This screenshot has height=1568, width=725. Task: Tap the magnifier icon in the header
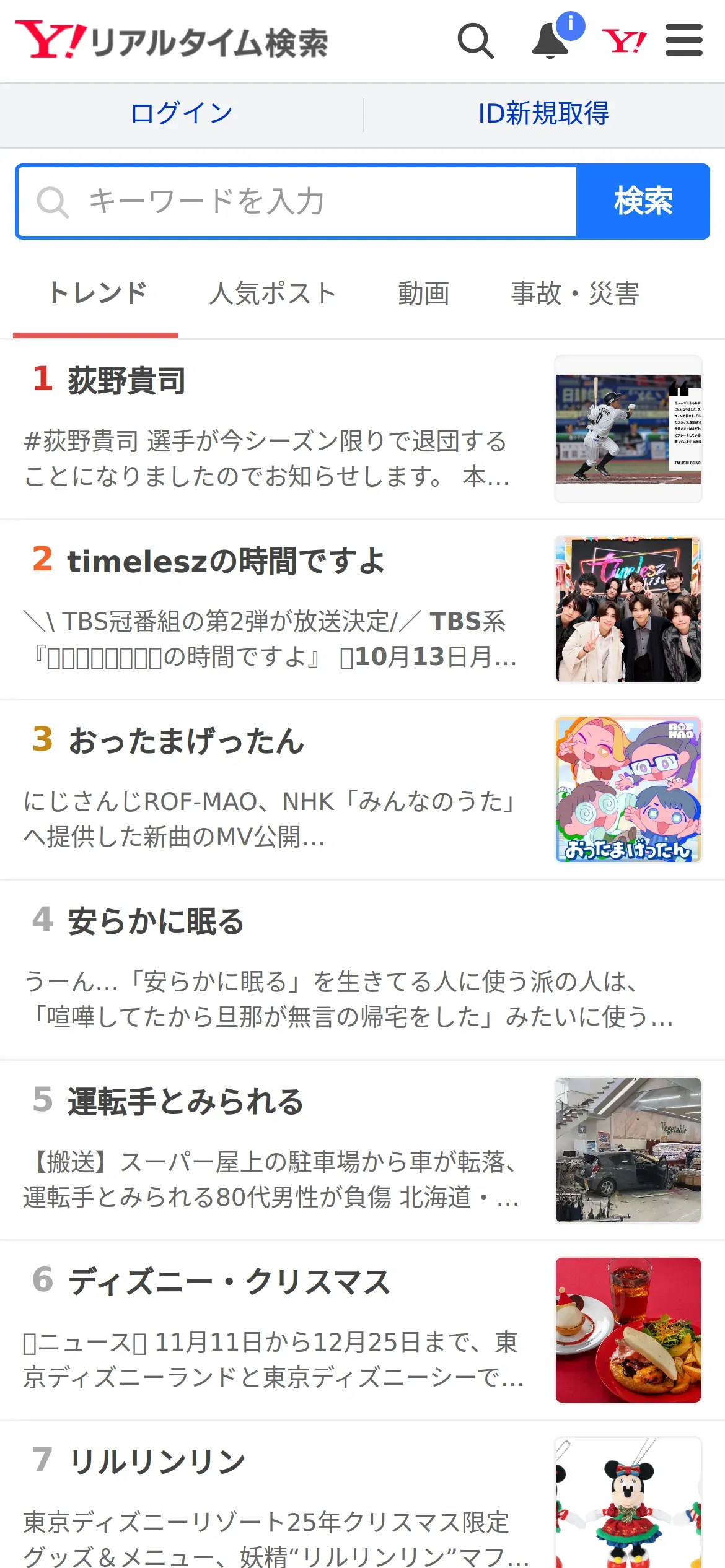475,41
